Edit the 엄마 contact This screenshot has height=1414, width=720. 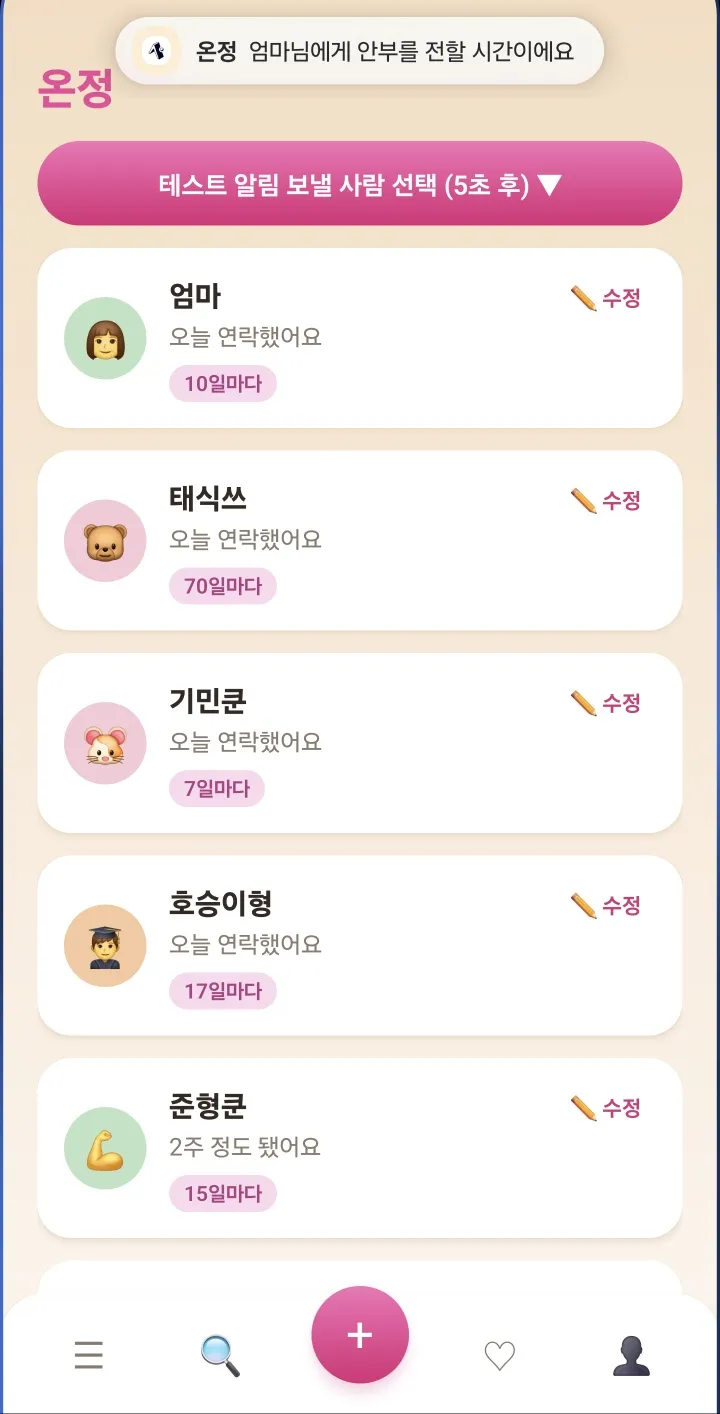605,298
